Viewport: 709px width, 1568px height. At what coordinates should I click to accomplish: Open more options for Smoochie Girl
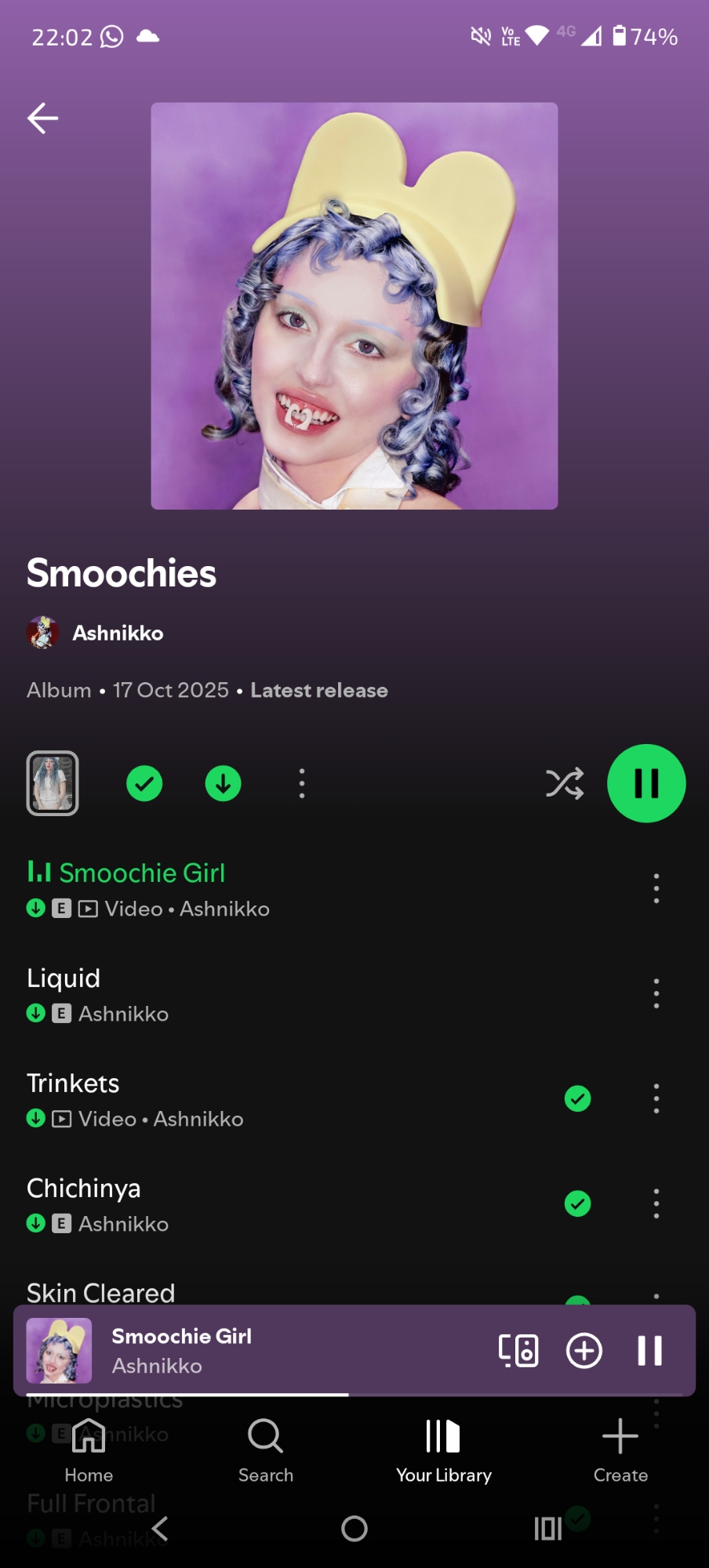click(x=656, y=889)
